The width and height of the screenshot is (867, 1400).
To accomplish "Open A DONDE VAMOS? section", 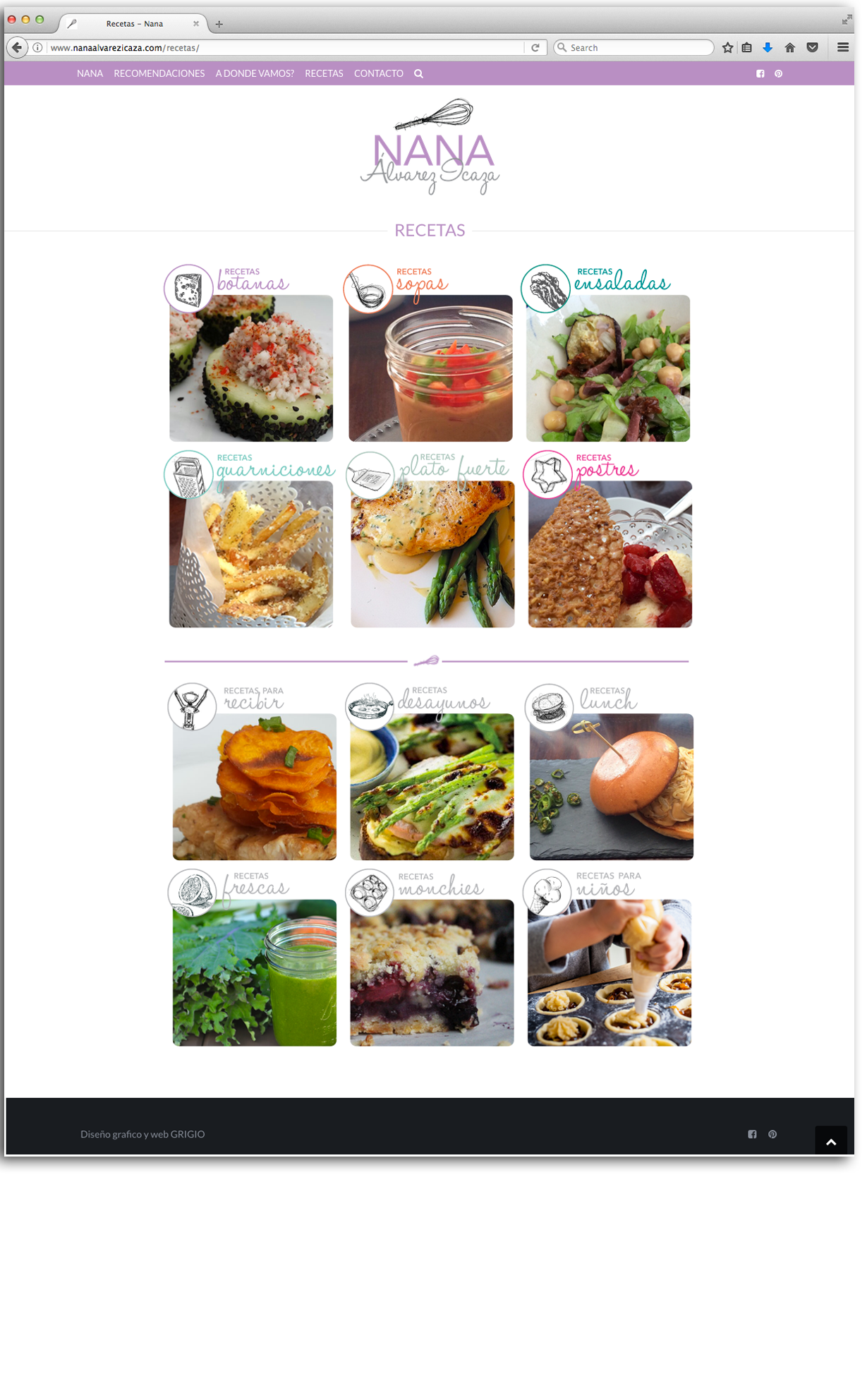I will click(x=255, y=73).
